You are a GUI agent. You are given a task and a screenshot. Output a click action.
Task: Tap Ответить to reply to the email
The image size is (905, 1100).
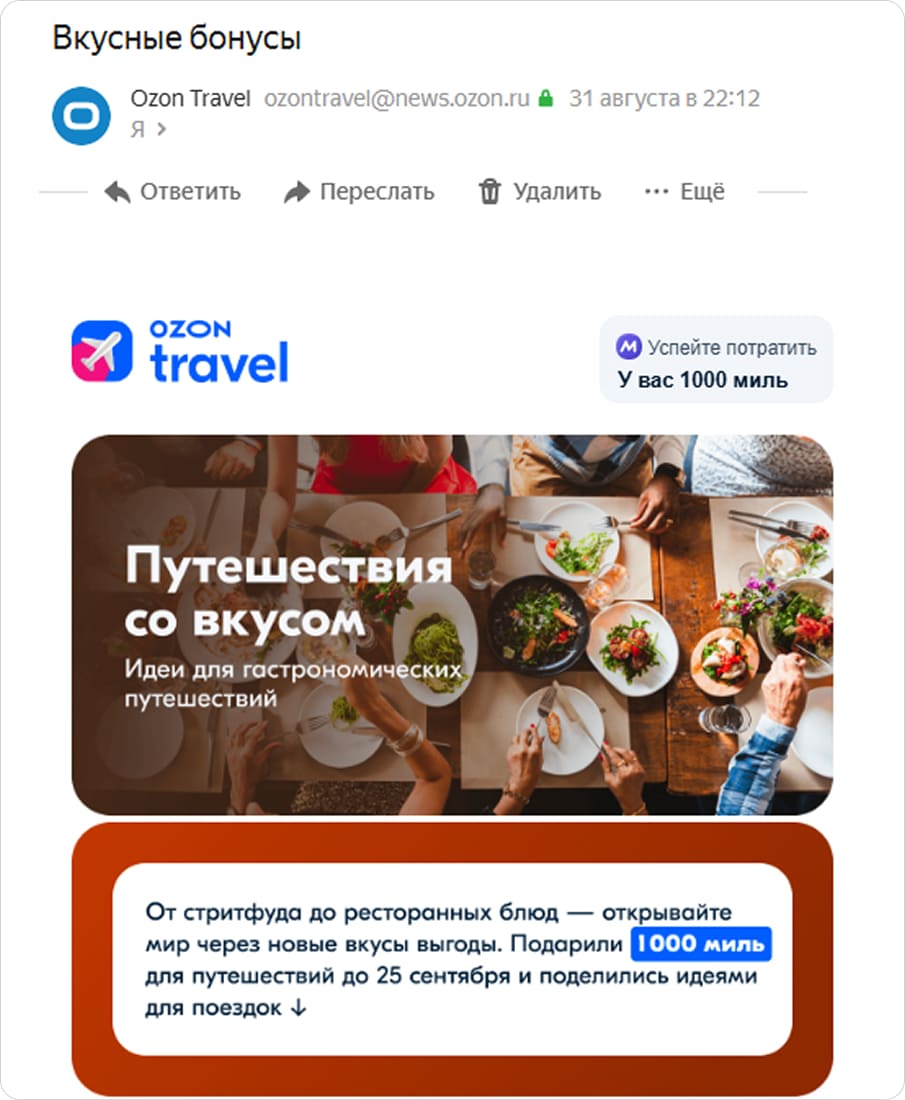(173, 192)
